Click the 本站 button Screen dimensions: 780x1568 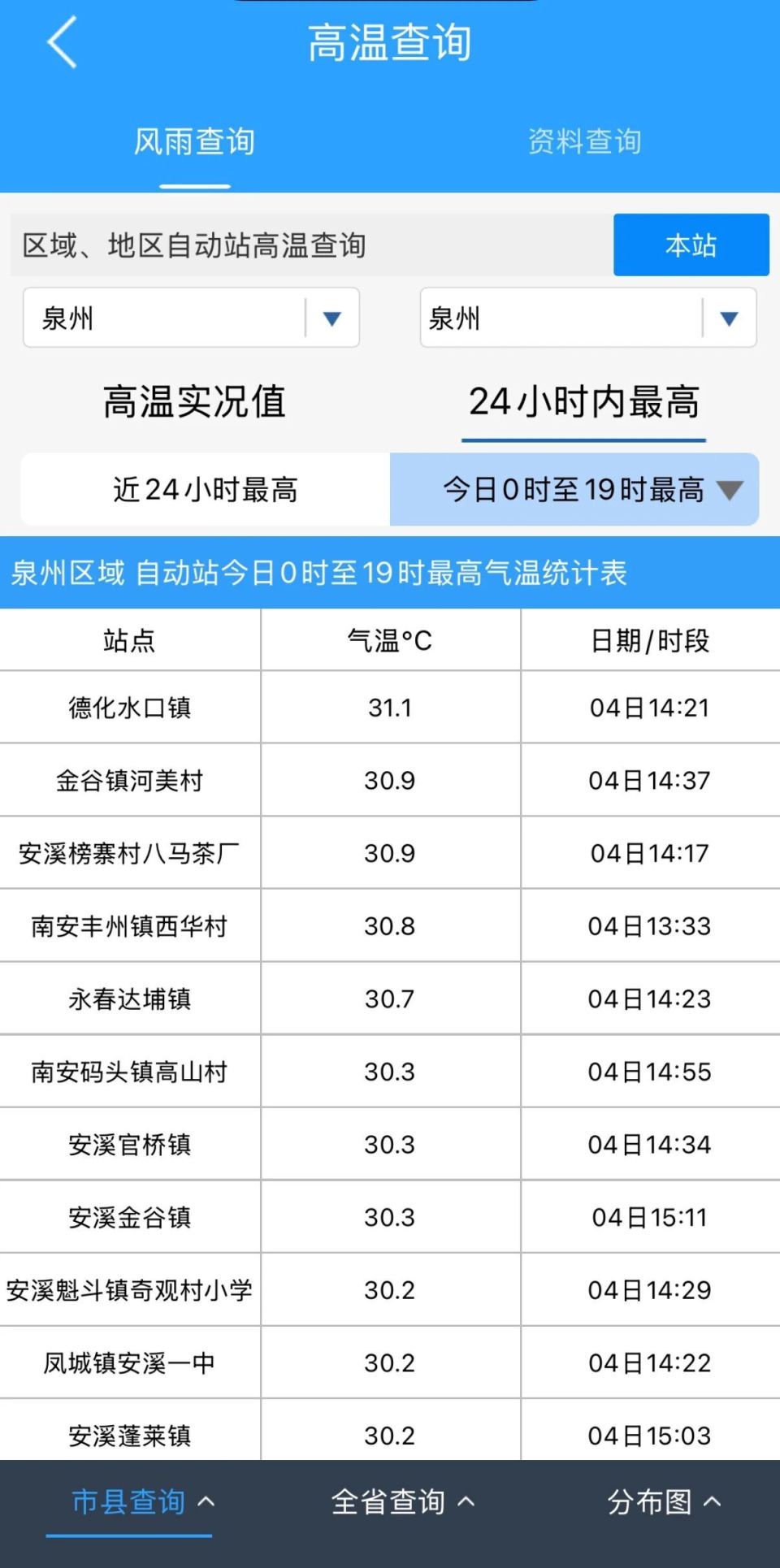(691, 245)
